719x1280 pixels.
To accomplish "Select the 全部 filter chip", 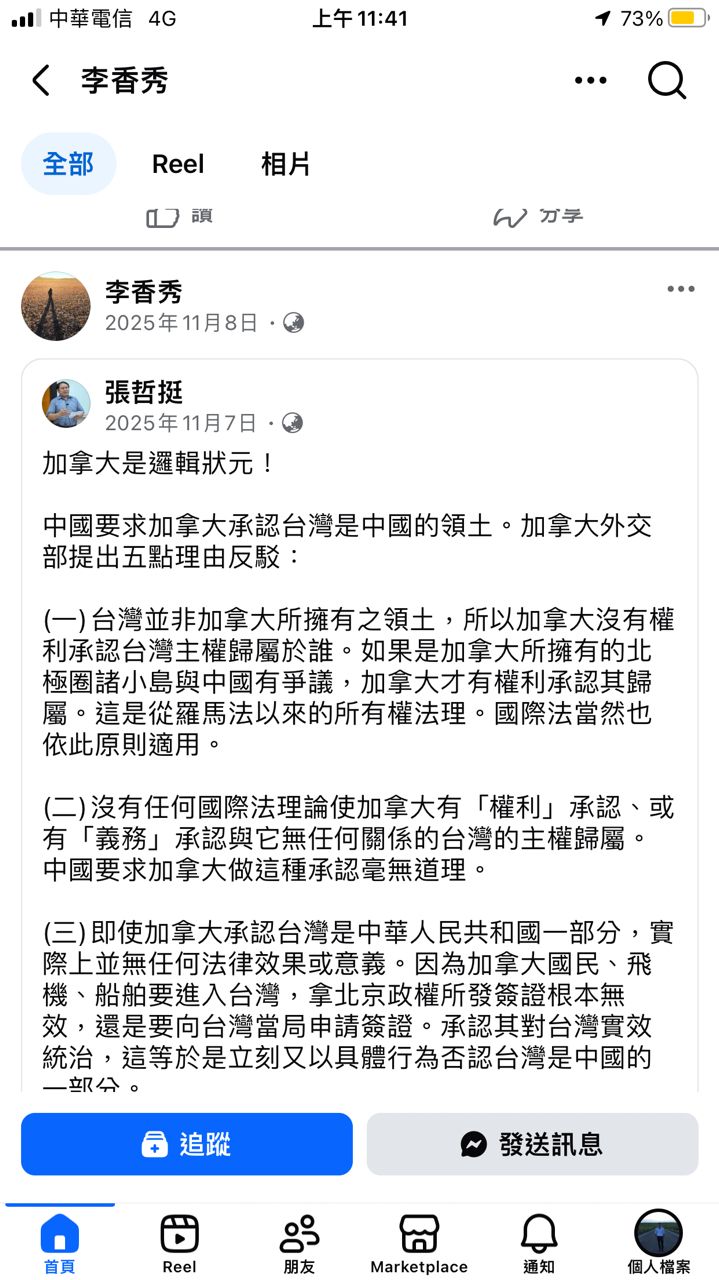I will (x=68, y=164).
